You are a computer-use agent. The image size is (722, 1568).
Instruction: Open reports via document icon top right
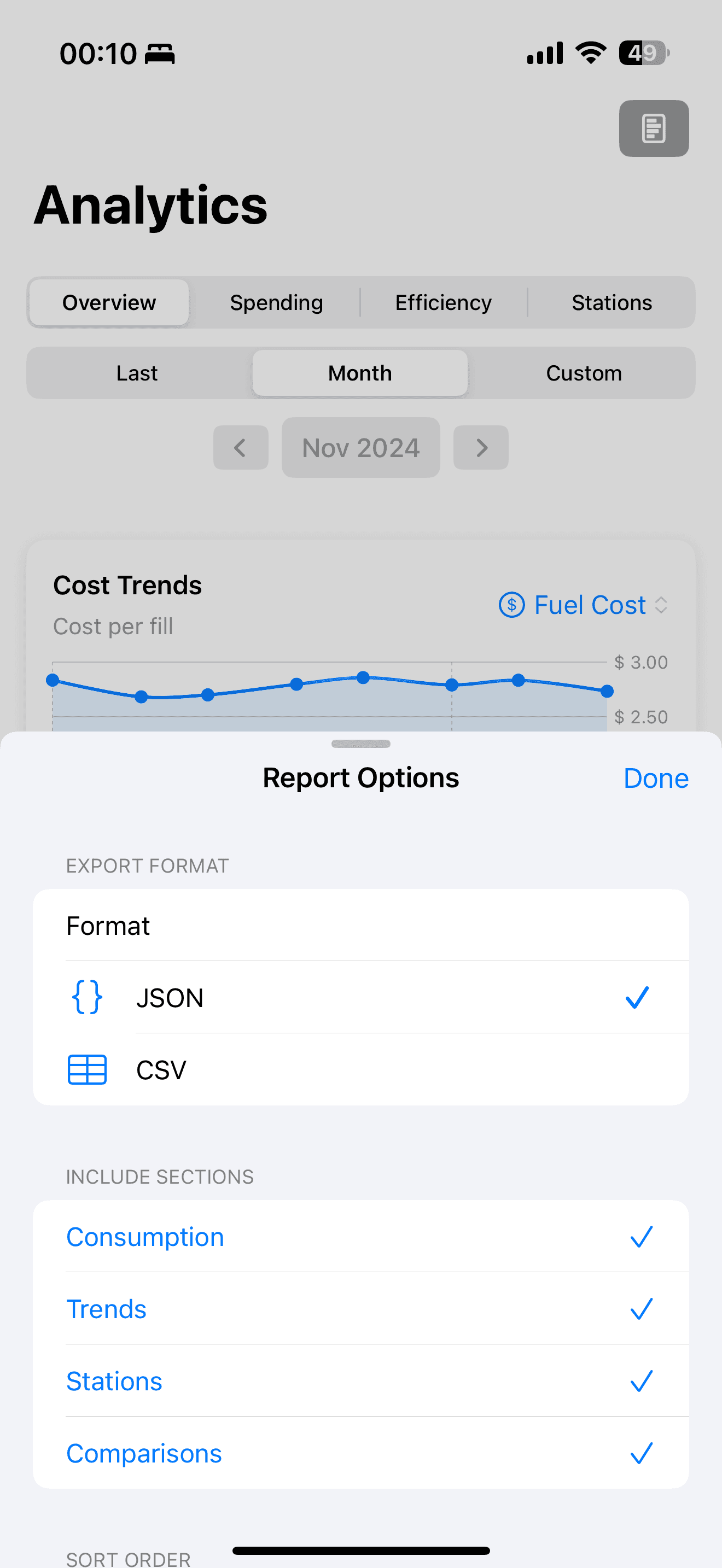click(x=653, y=128)
